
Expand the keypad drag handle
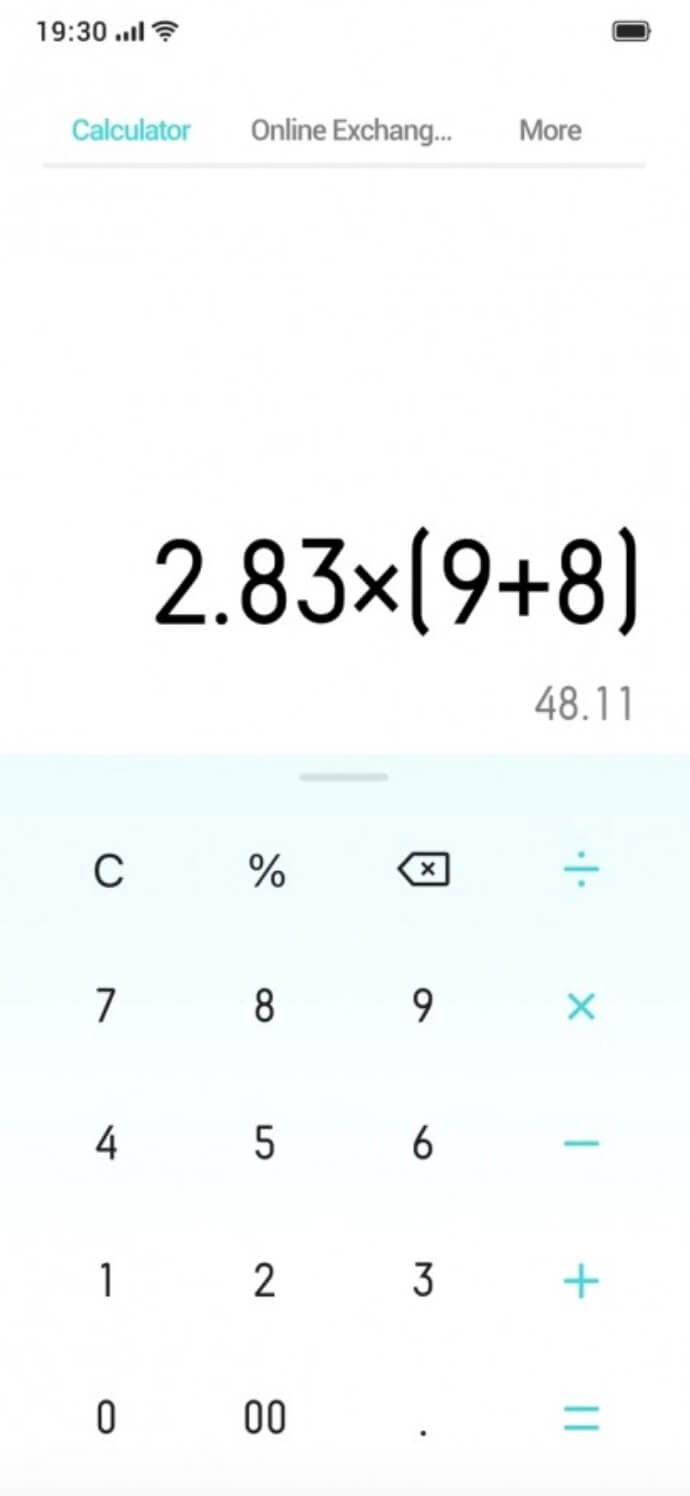[x=344, y=777]
